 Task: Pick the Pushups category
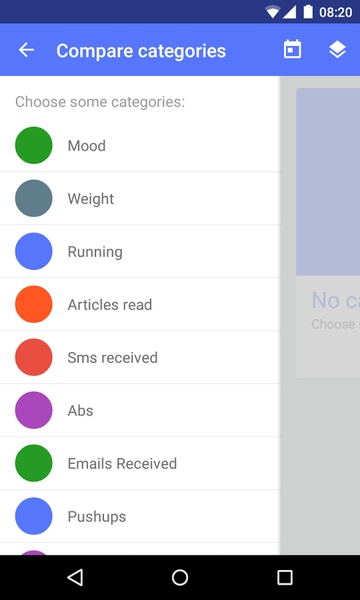click(x=140, y=516)
